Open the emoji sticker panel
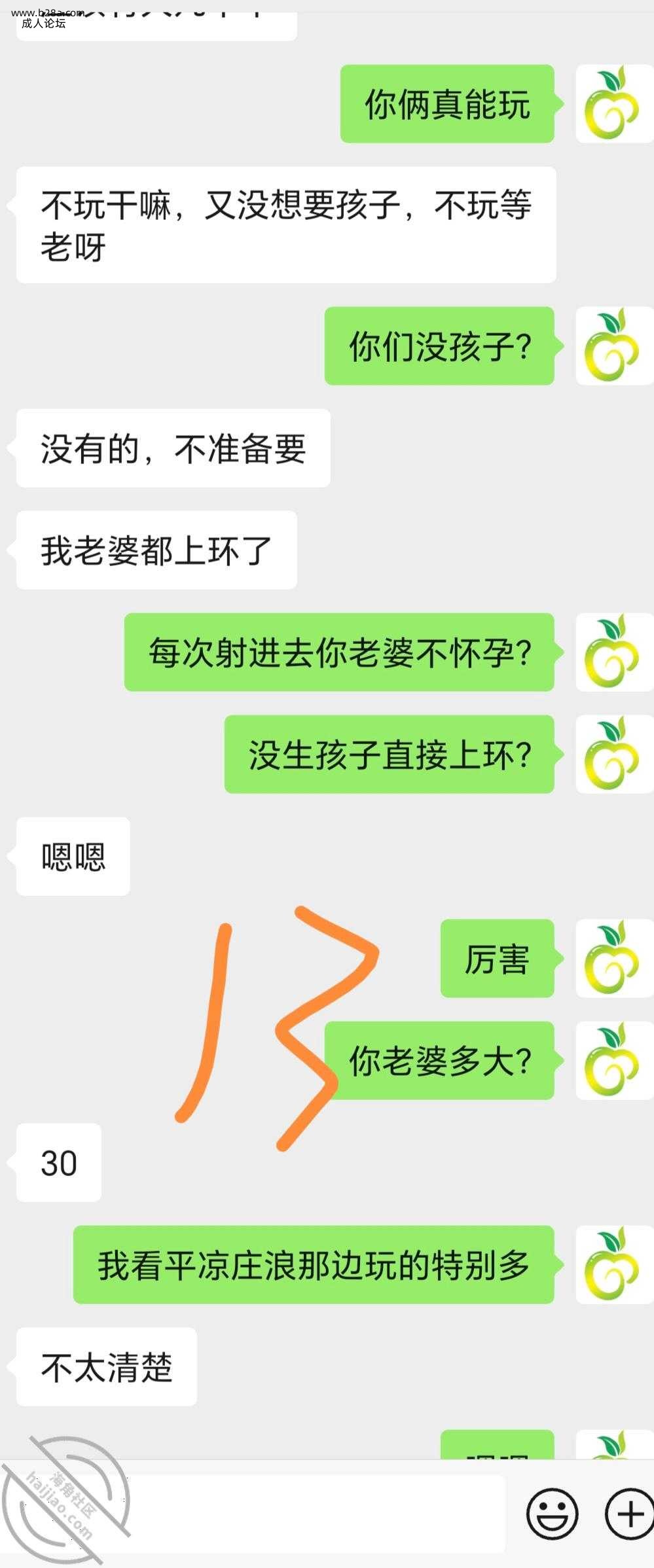654x1568 pixels. tap(552, 1514)
